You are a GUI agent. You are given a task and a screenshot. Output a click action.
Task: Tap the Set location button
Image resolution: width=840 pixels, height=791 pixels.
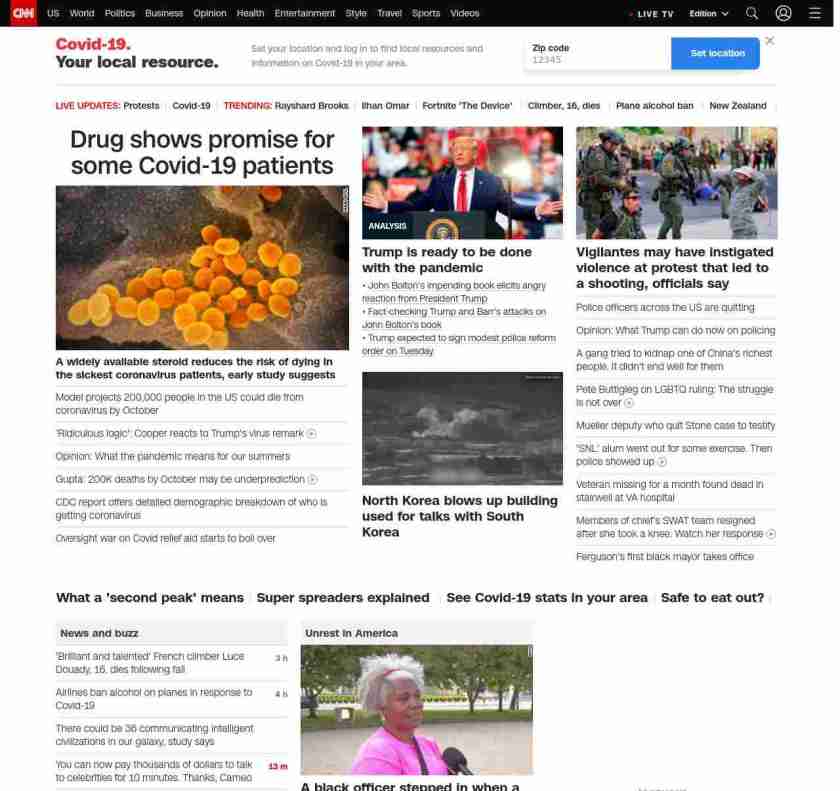pos(717,53)
